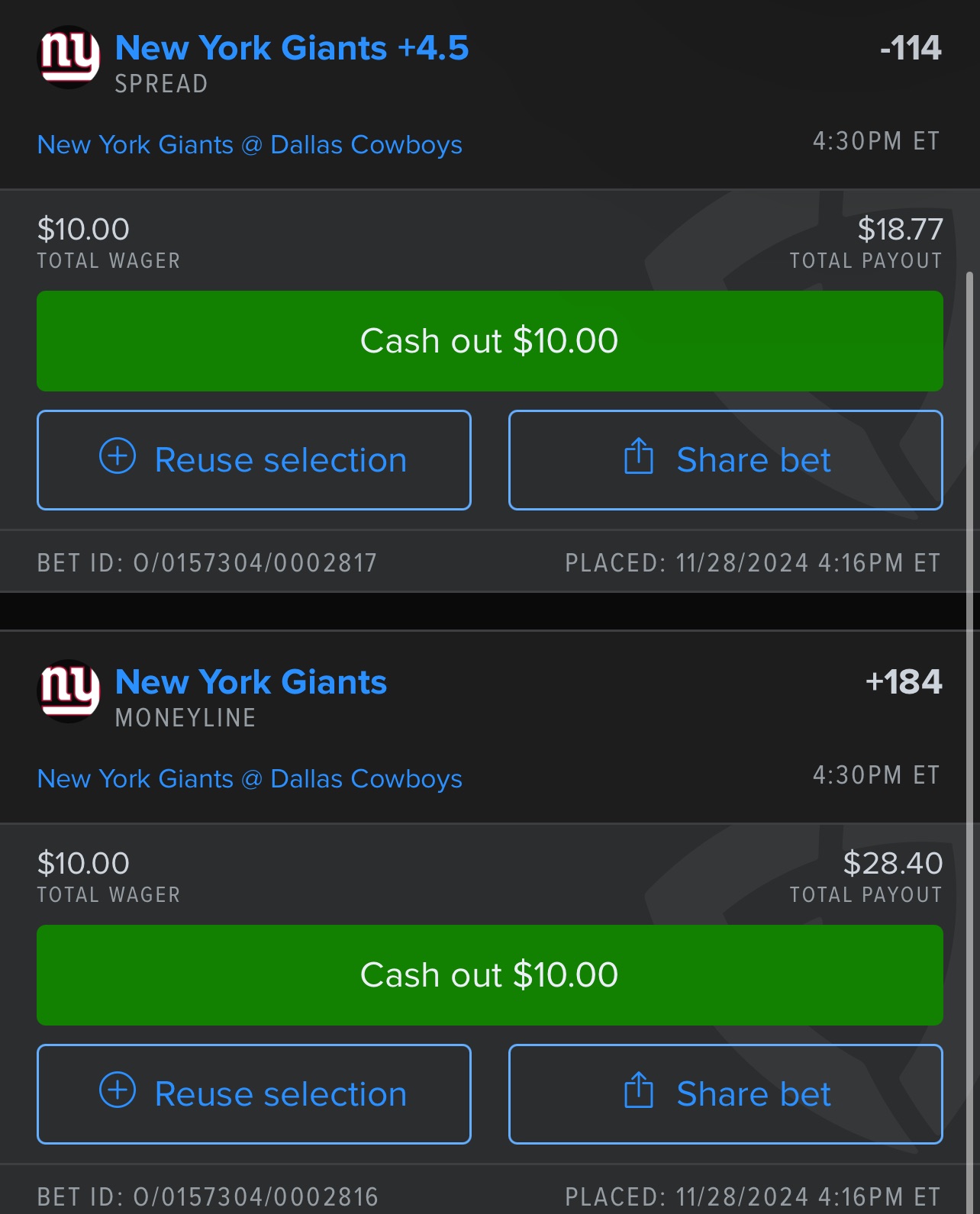The width and height of the screenshot is (980, 1214).
Task: Open Giants @ Cowboys game link under moneyline
Action: click(250, 779)
